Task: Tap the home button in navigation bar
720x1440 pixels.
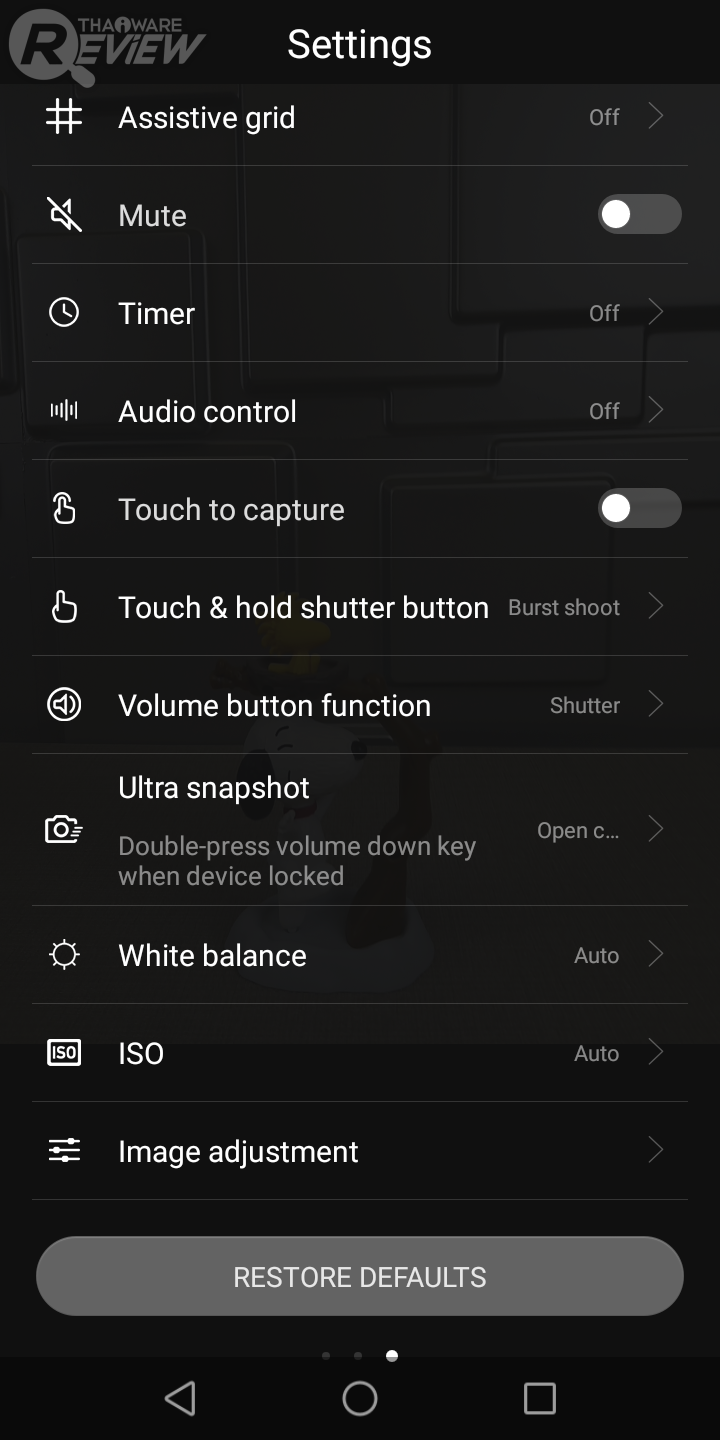Action: 360,1398
